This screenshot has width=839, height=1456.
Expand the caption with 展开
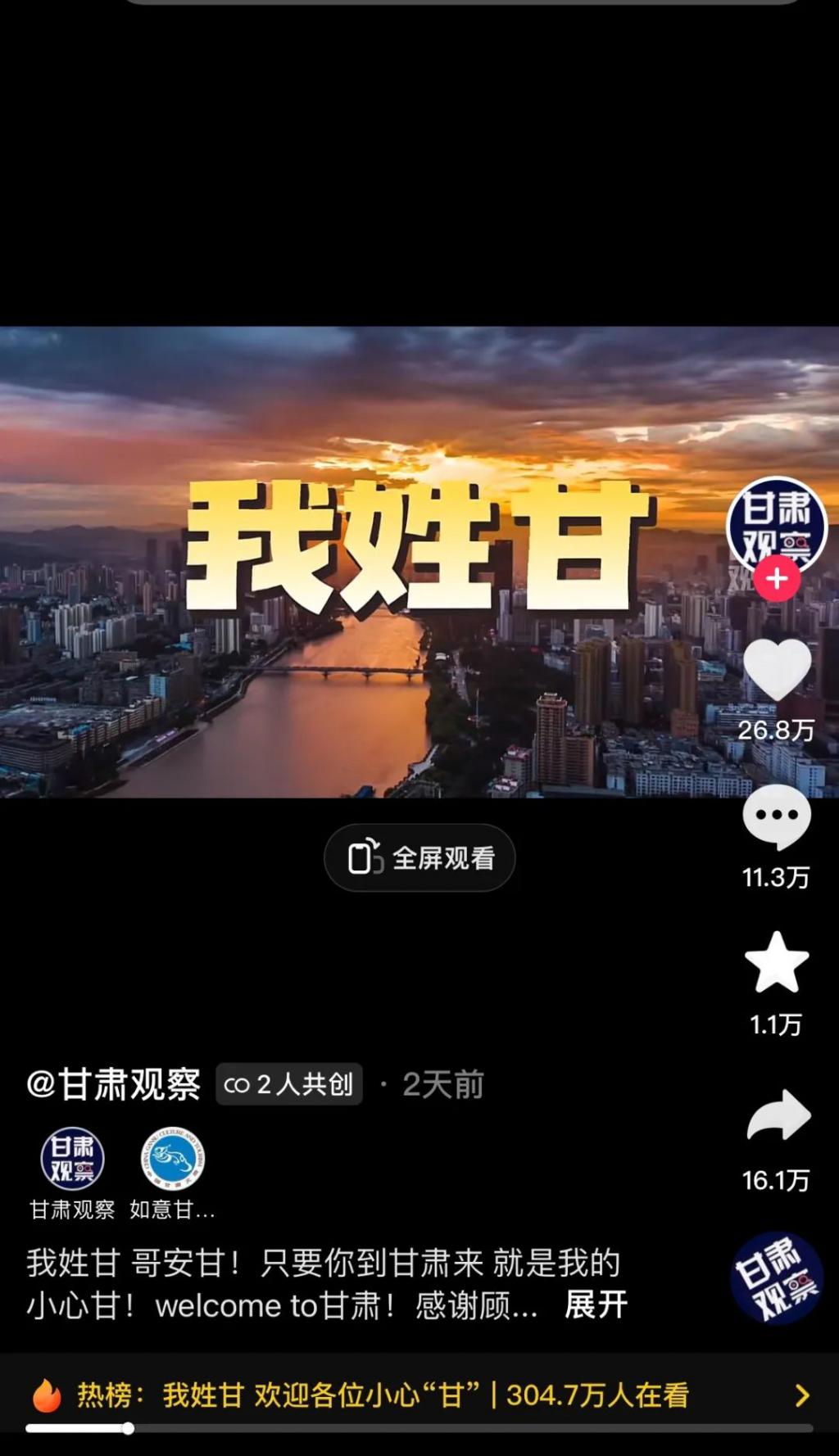coord(596,1305)
